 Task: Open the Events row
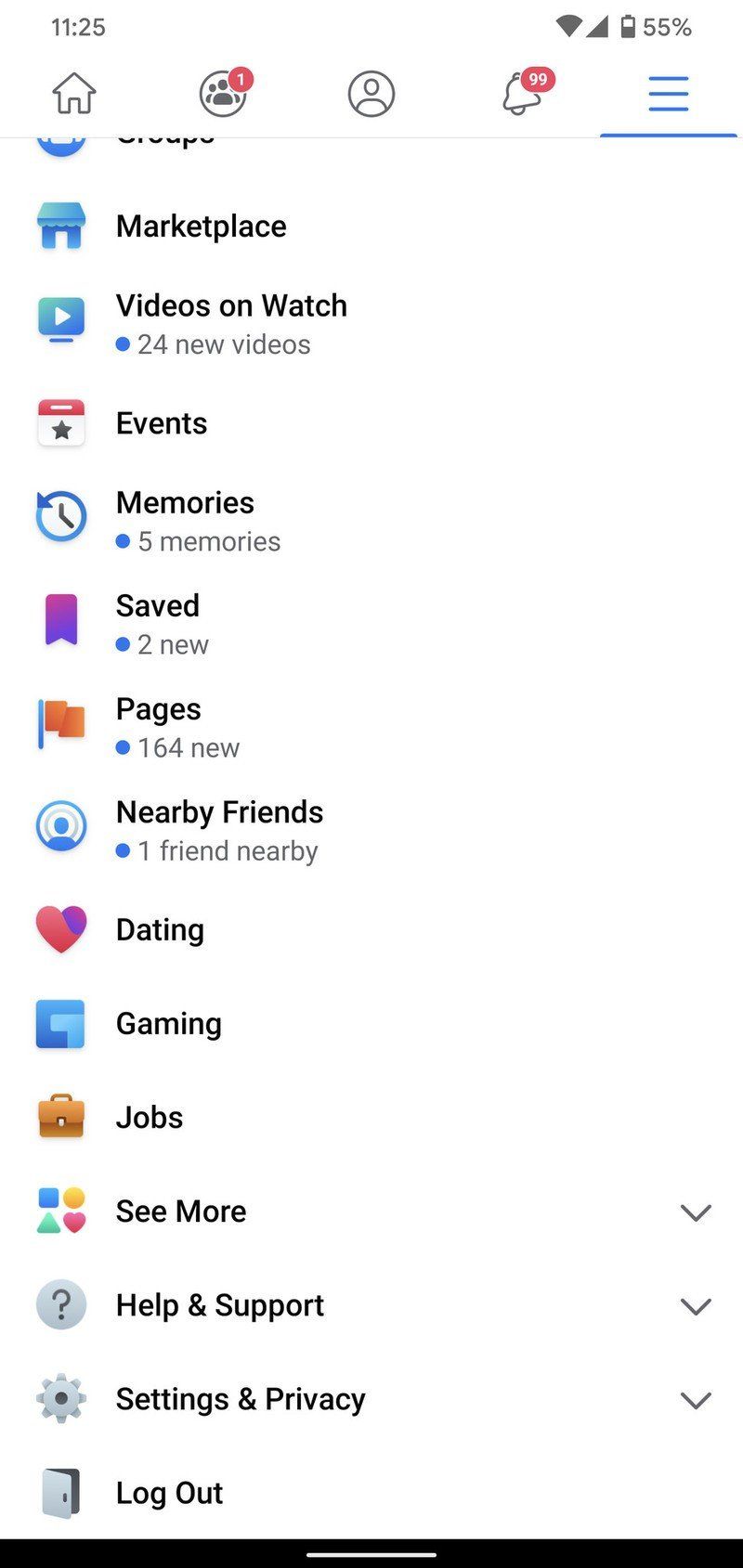[162, 423]
